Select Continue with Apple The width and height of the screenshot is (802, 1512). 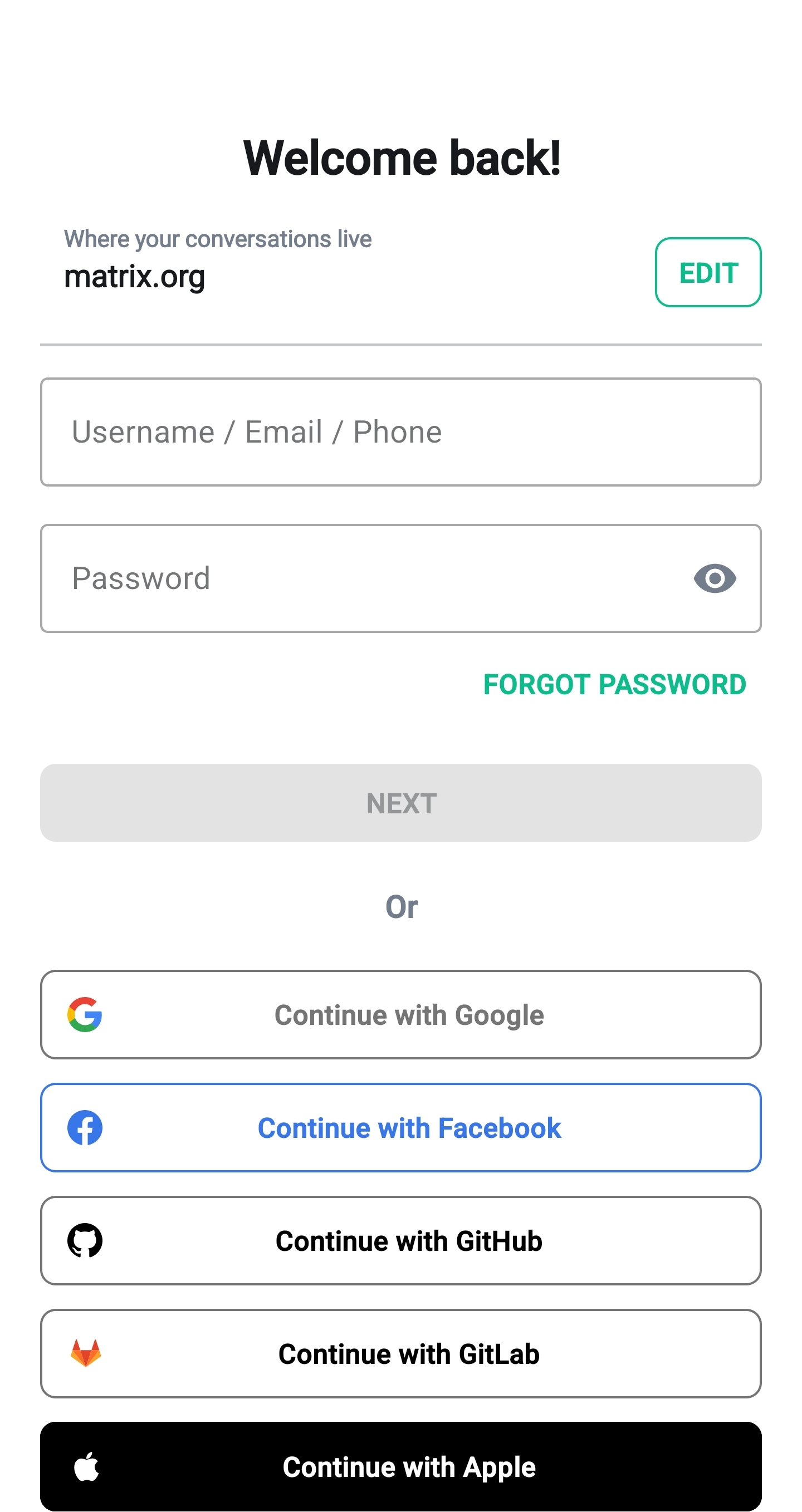400,1466
